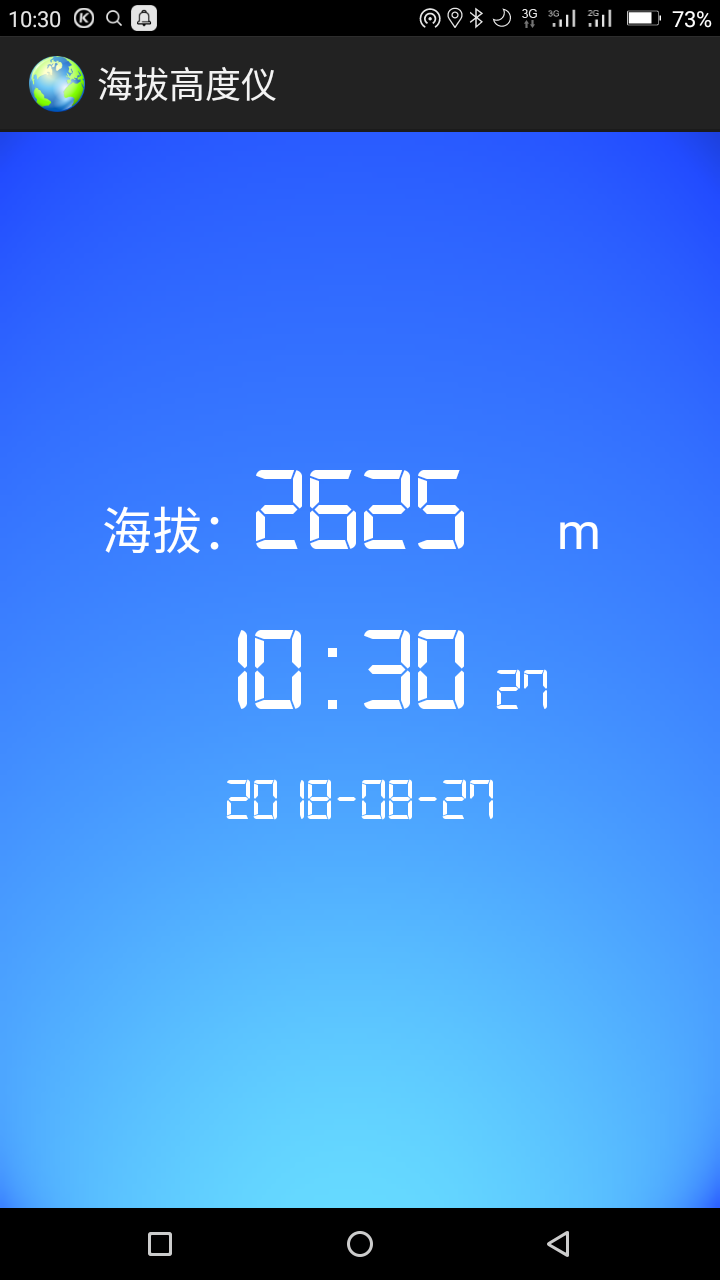Screen dimensions: 720x1280
Task: Open recent apps with the square button
Action: point(160,1244)
